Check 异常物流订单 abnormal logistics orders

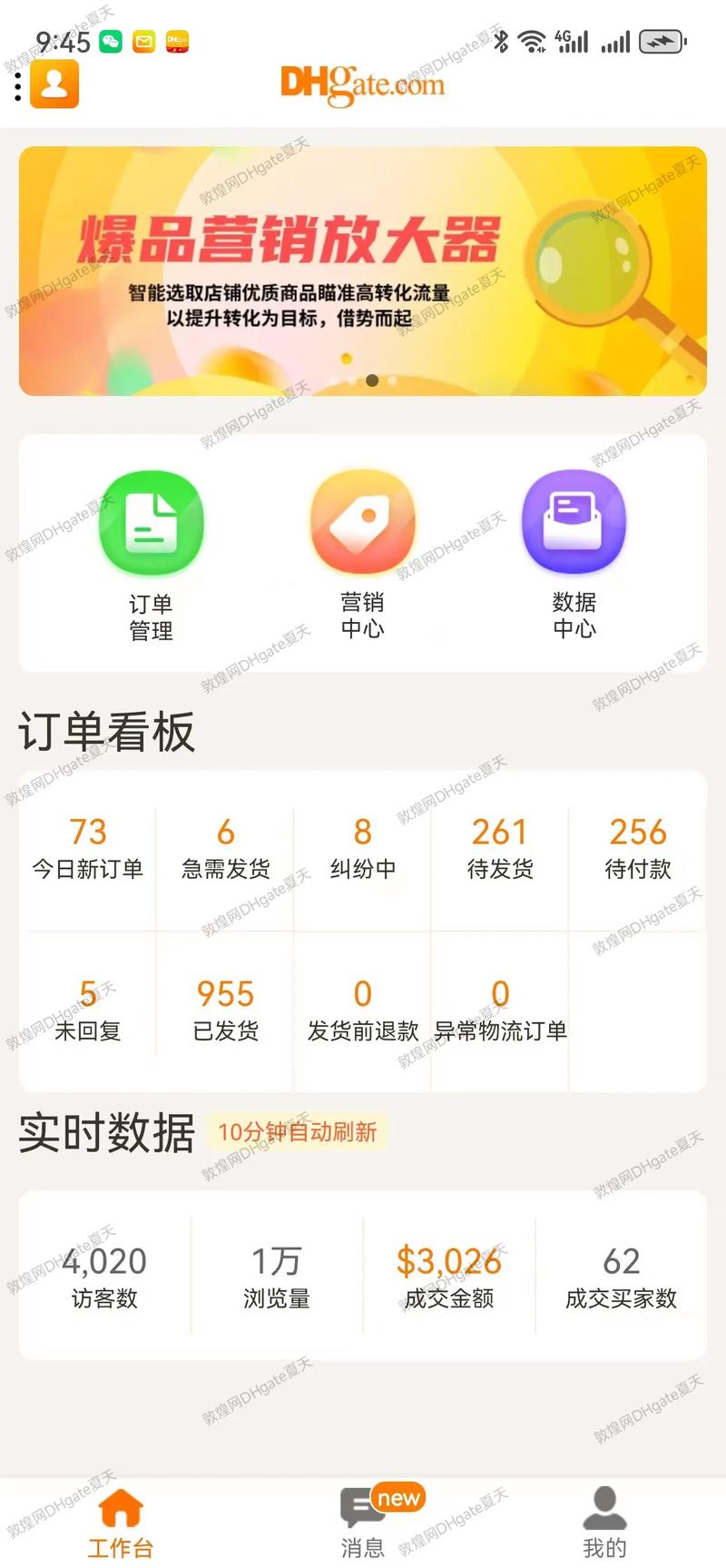coord(500,1011)
